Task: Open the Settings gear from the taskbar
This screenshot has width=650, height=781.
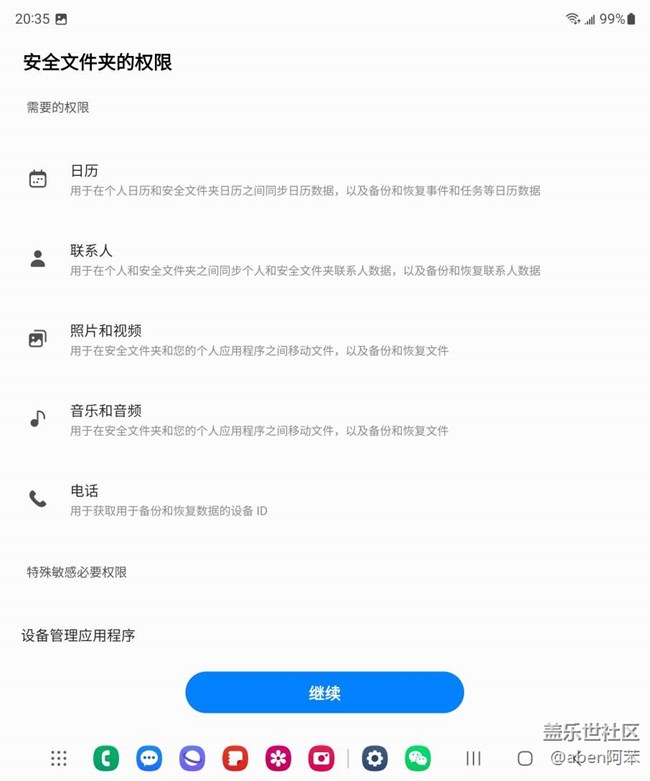Action: click(x=375, y=758)
